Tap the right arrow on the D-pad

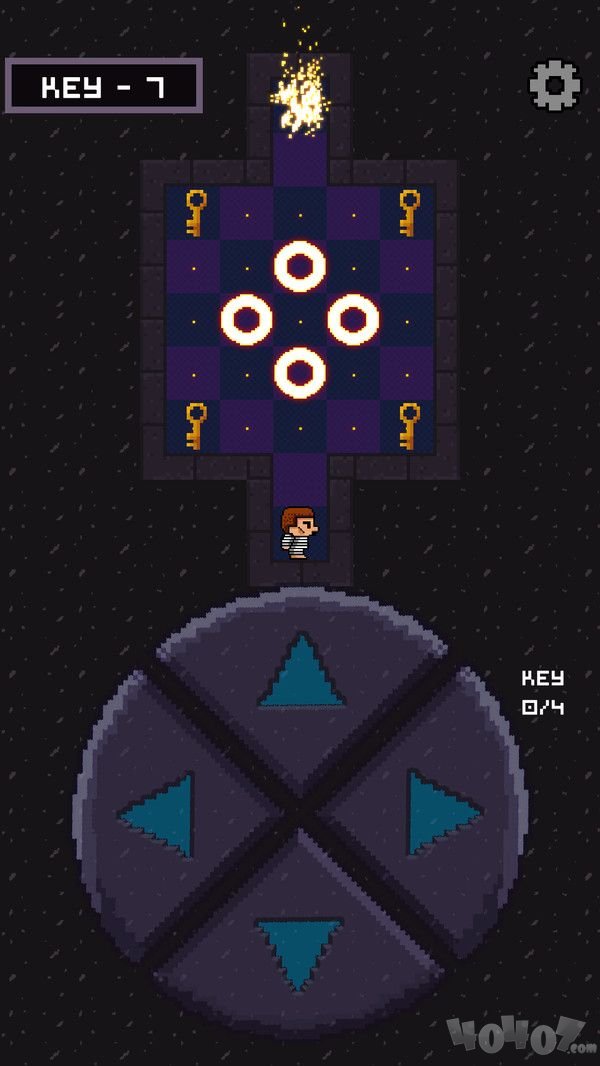click(440, 812)
